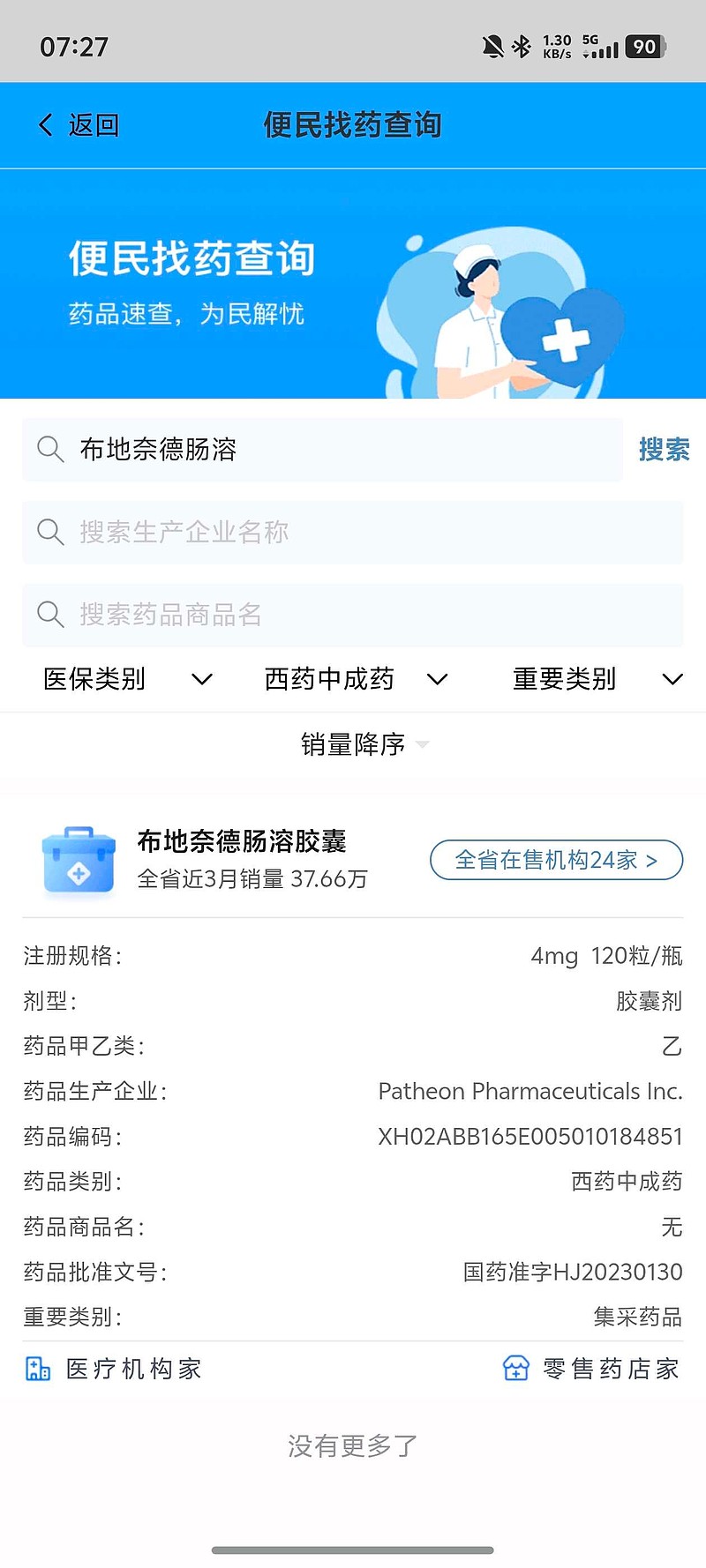Image resolution: width=706 pixels, height=1568 pixels.
Task: Click the blue medicine box icon on the drug card
Action: 79,860
